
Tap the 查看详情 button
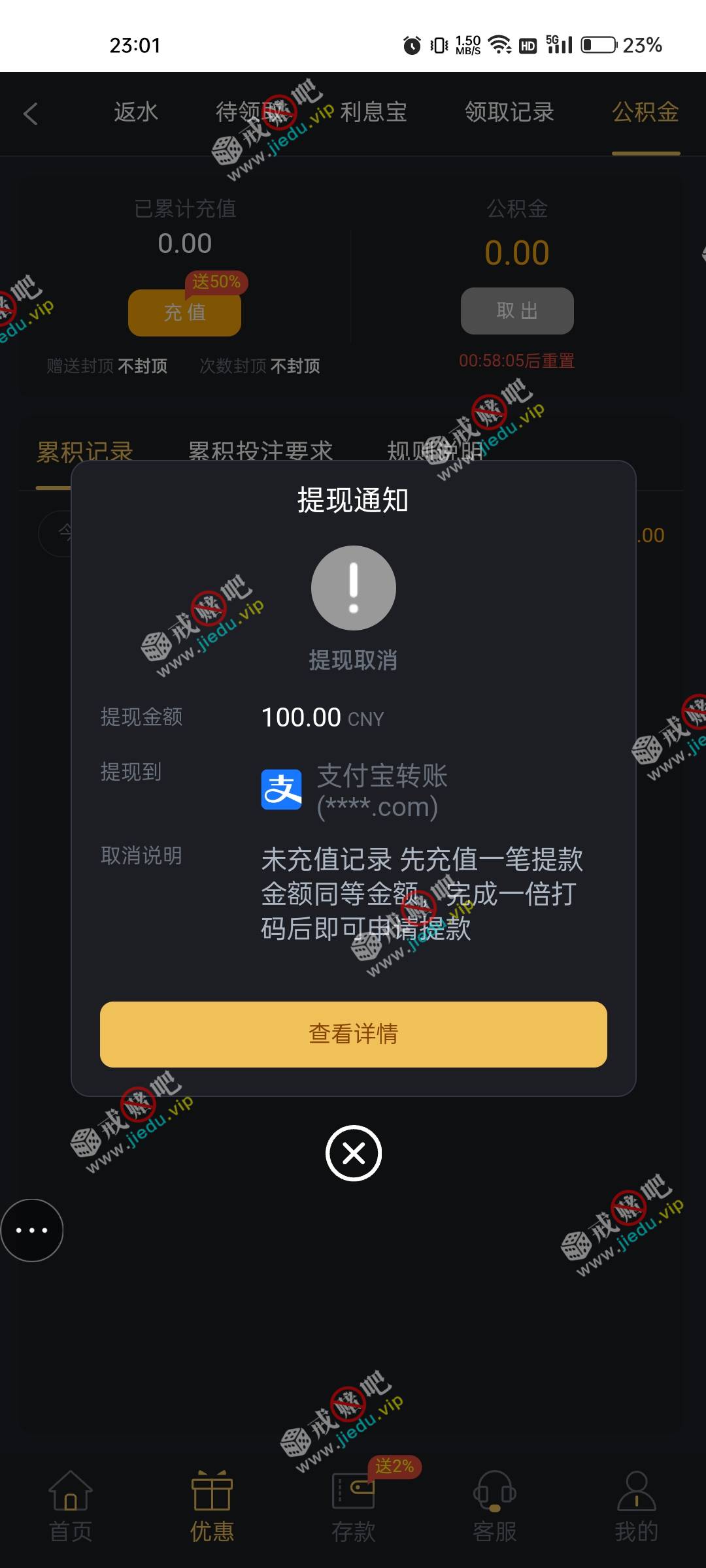(x=353, y=1034)
